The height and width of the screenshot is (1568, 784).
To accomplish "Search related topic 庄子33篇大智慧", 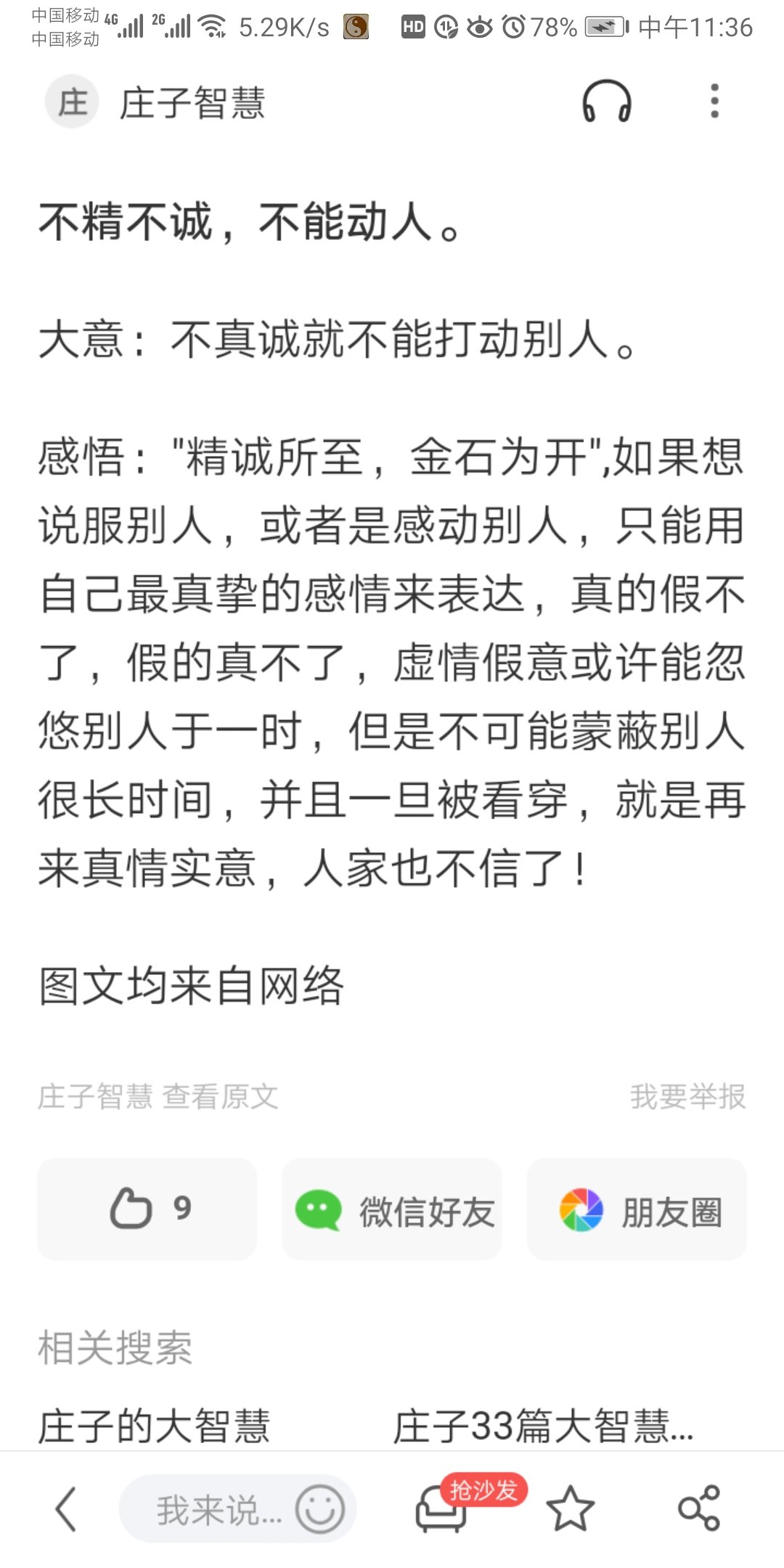I will (543, 1425).
